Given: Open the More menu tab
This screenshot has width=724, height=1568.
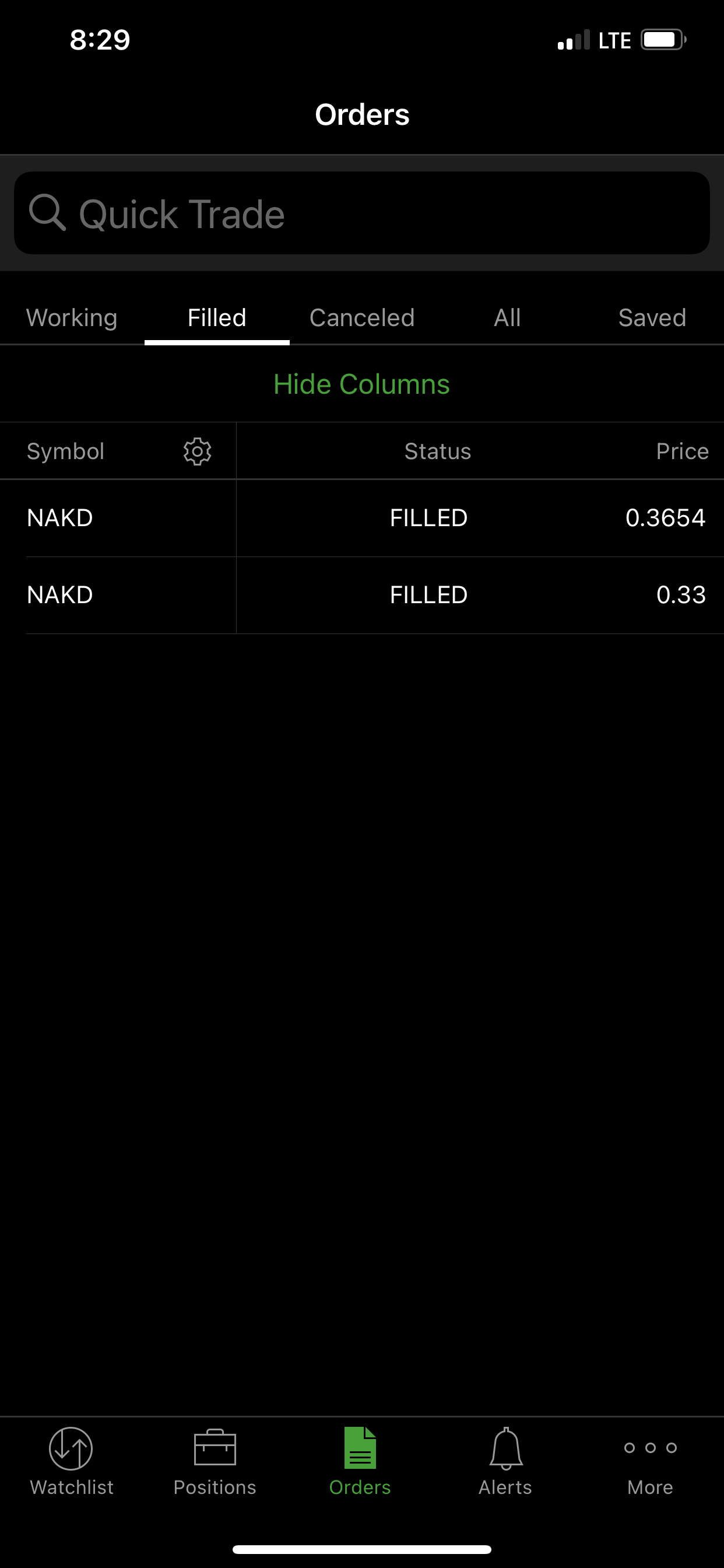Looking at the screenshot, I should click(x=651, y=1462).
